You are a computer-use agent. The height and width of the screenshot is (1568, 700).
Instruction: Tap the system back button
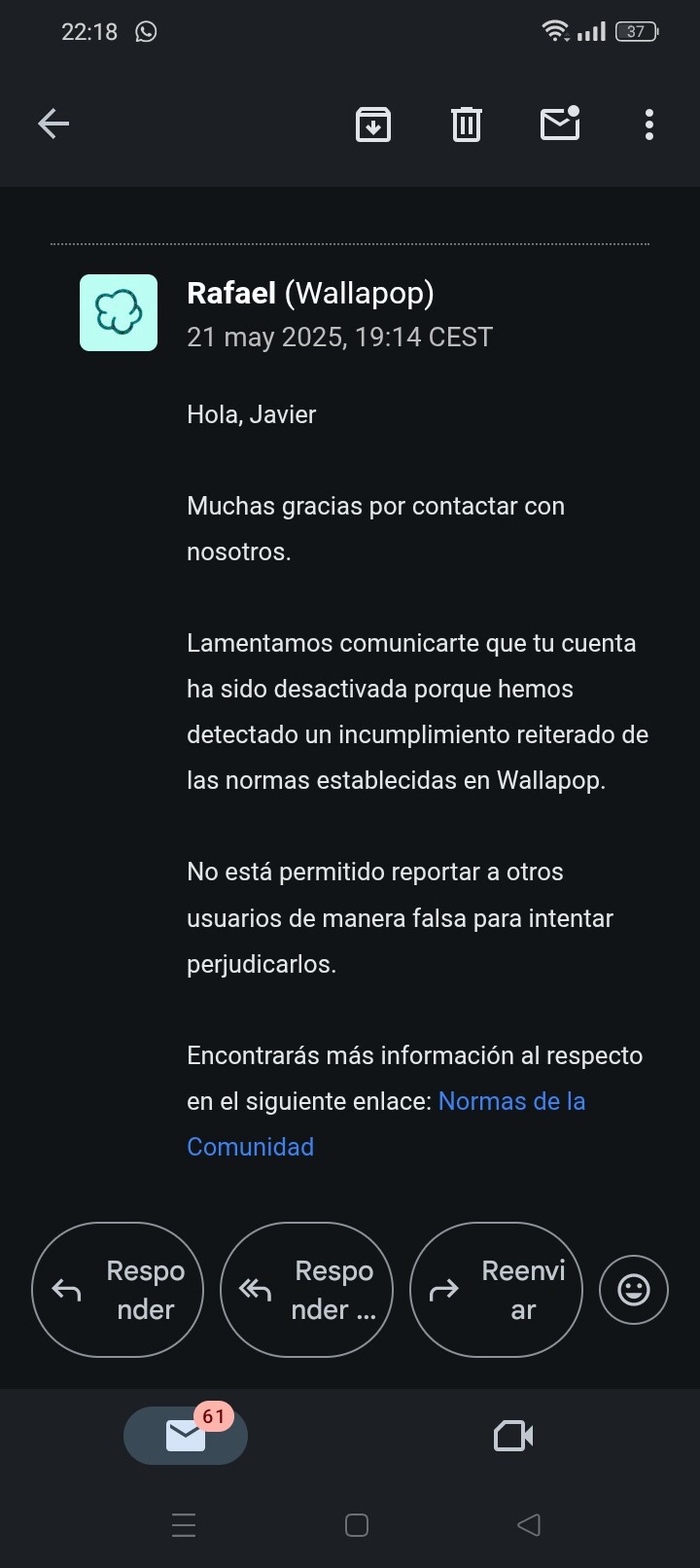point(529,1525)
